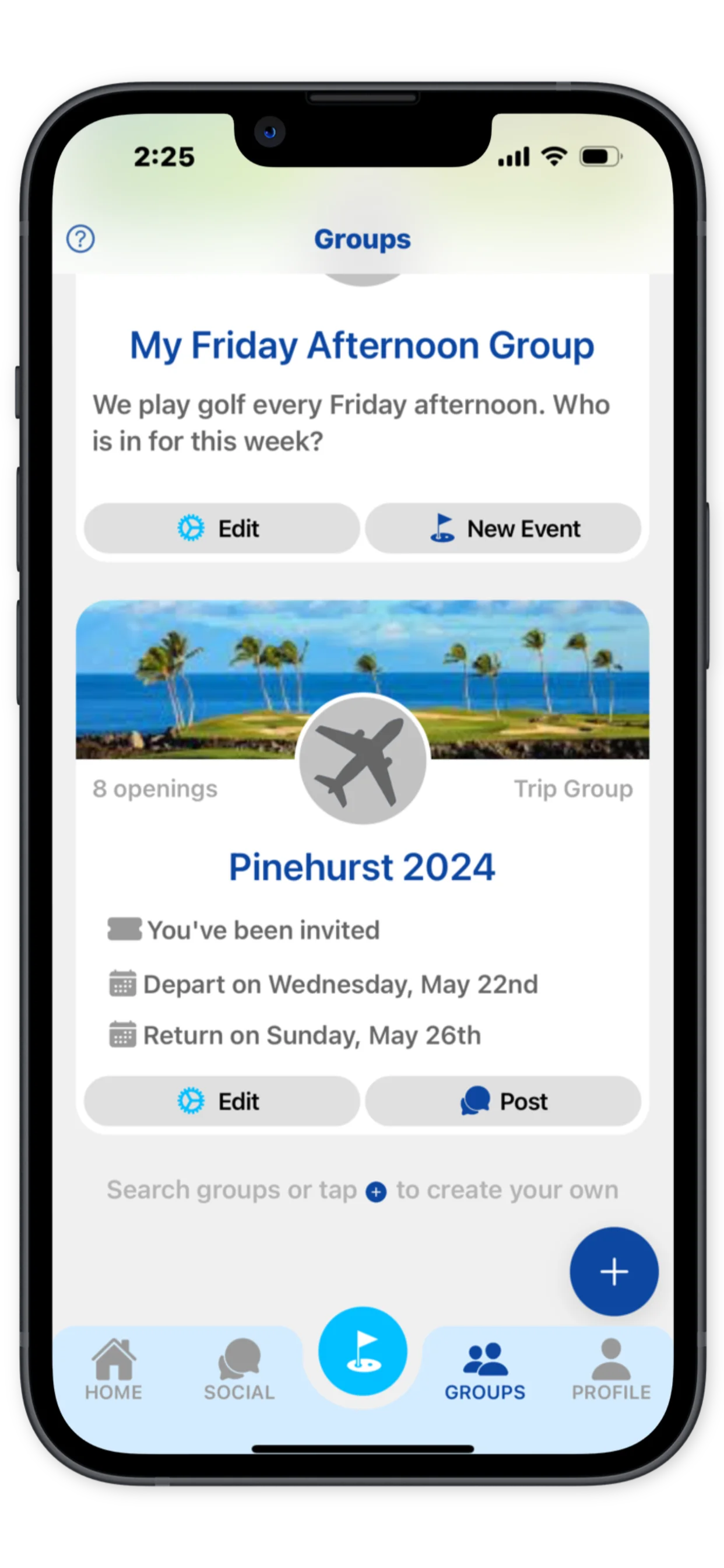
Task: Edit the My Friday Afternoon Group settings
Action: [x=220, y=528]
